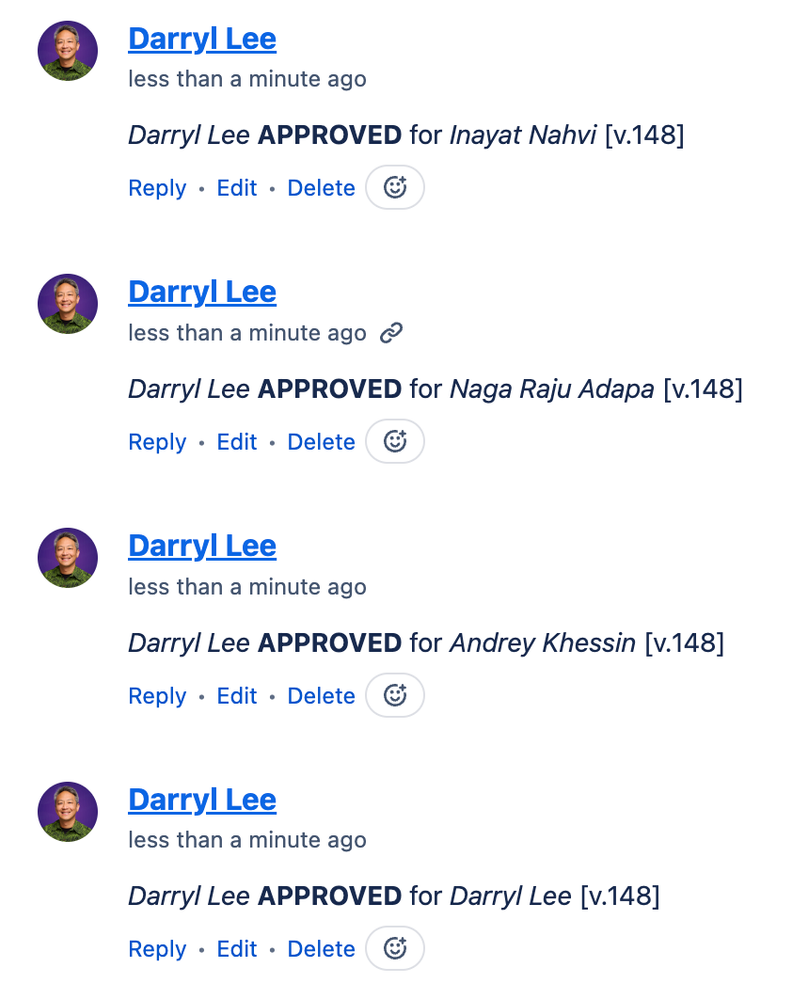Delete the Andrey Khessin approval comment
The height and width of the screenshot is (999, 792).
[x=321, y=696]
